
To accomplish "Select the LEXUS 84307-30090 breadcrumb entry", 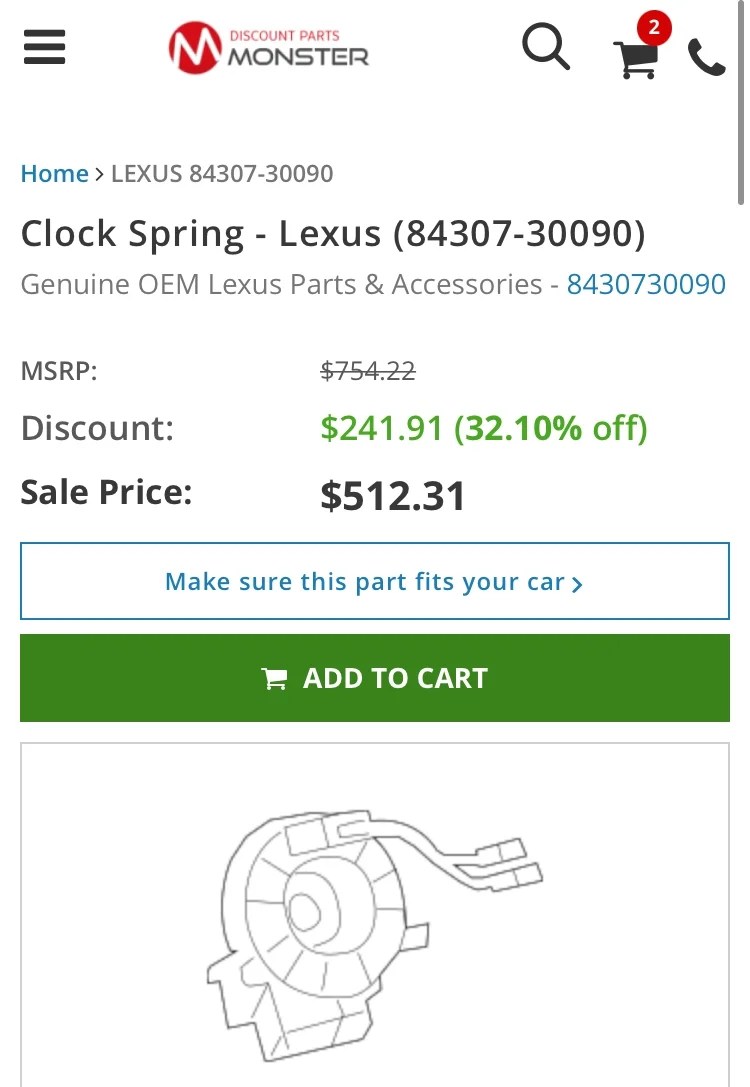I will [x=222, y=173].
